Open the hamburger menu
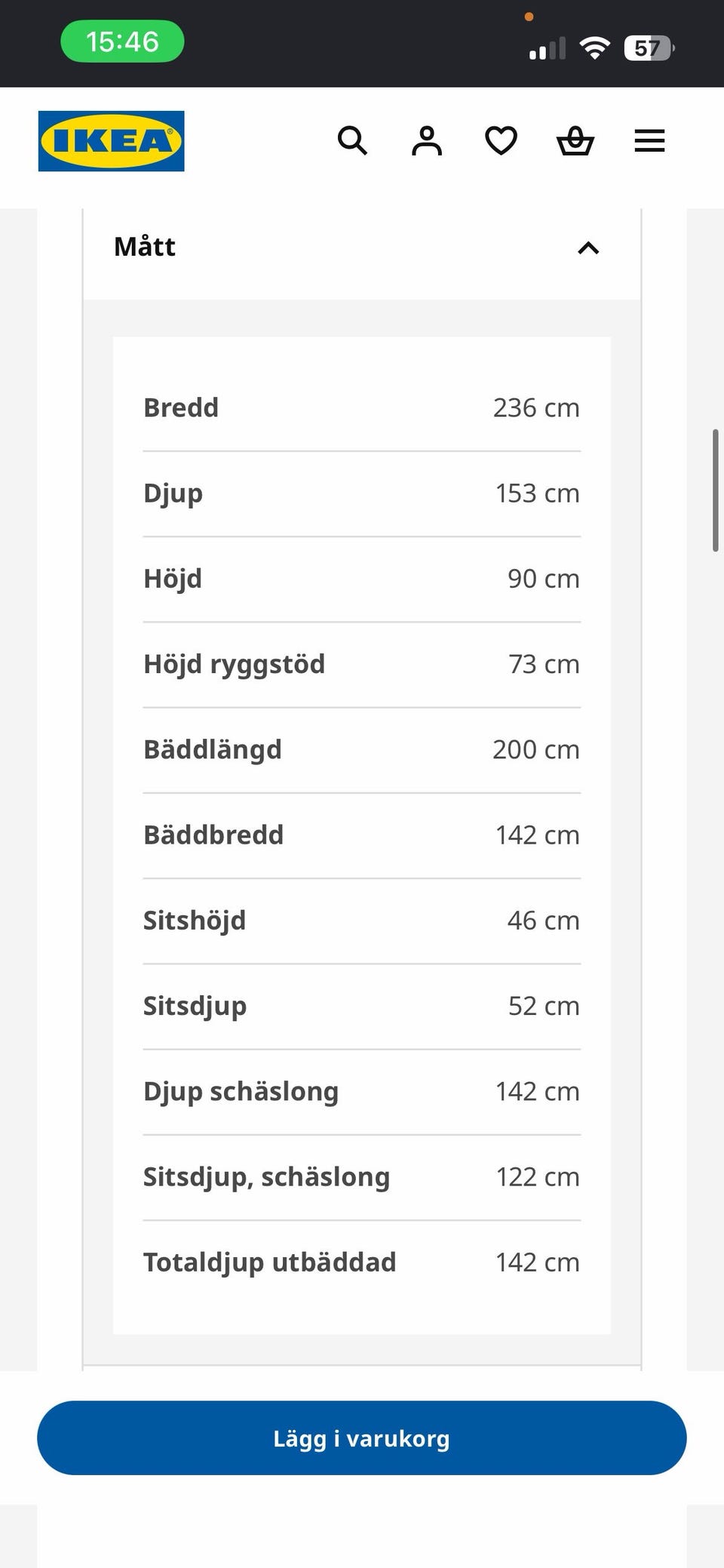Screen dimensions: 724x1568 coord(649,140)
